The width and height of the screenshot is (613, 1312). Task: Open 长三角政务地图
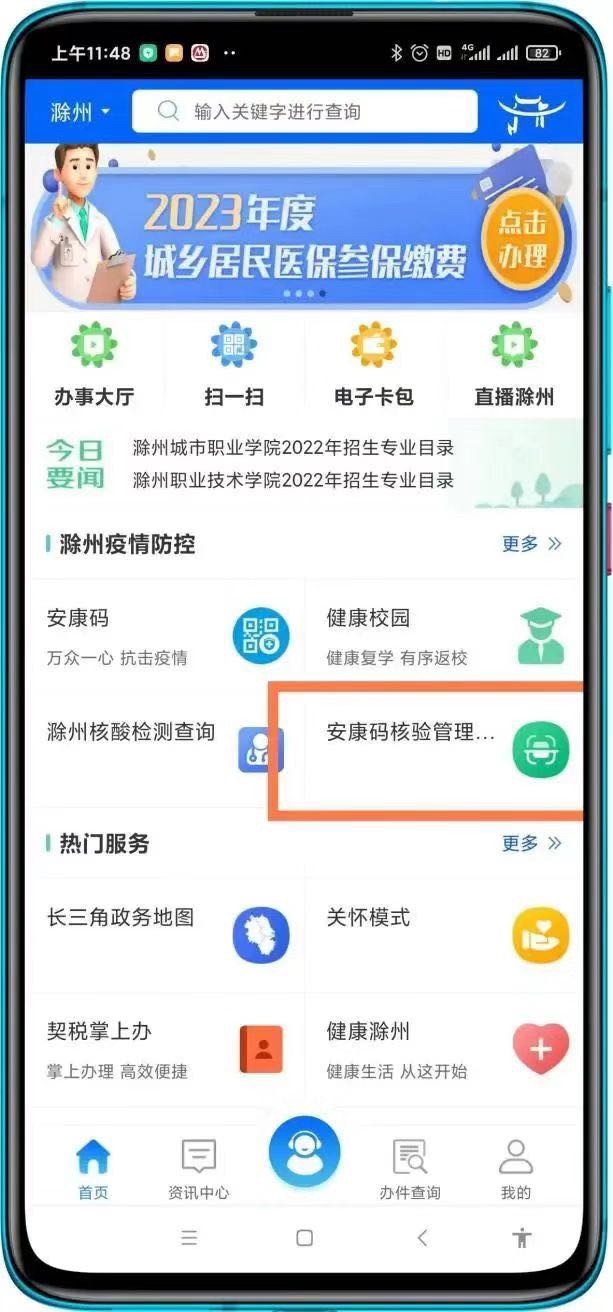(x=166, y=935)
